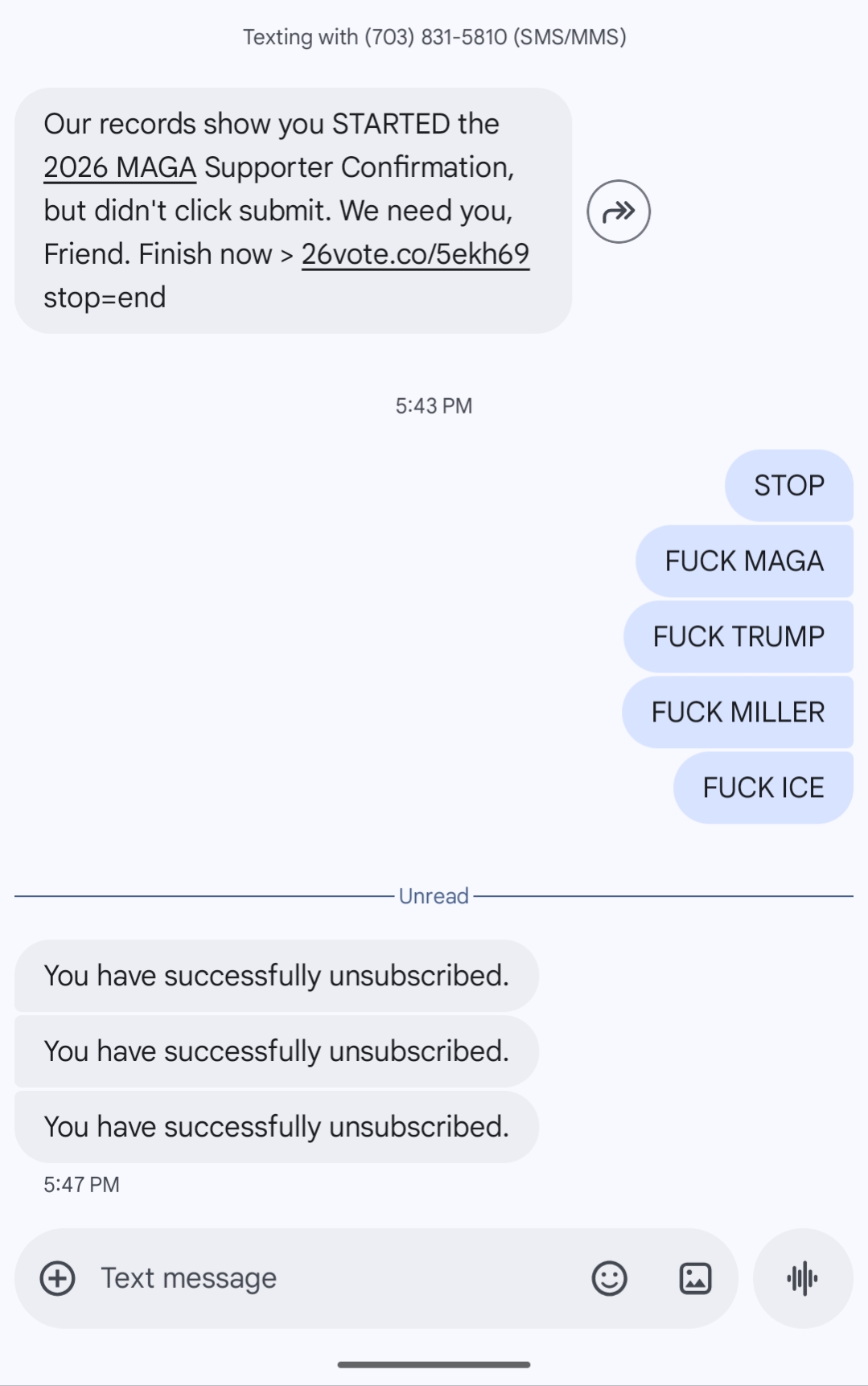Open the 26vote.co/5ekh69 link

pyautogui.click(x=415, y=254)
